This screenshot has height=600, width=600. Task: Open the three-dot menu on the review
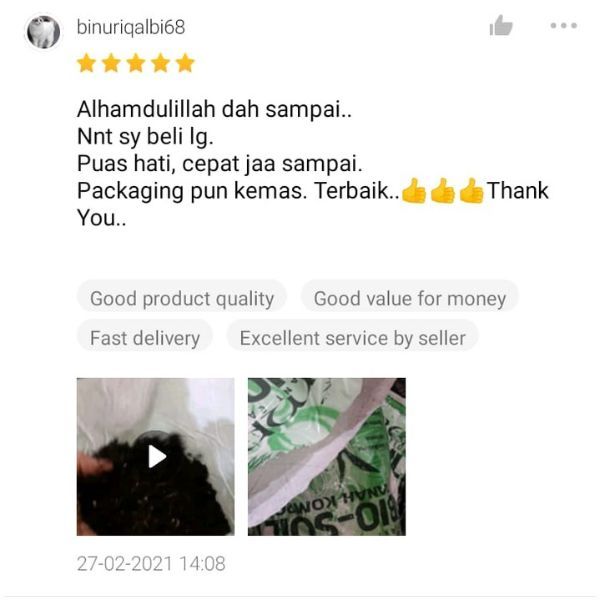[564, 26]
